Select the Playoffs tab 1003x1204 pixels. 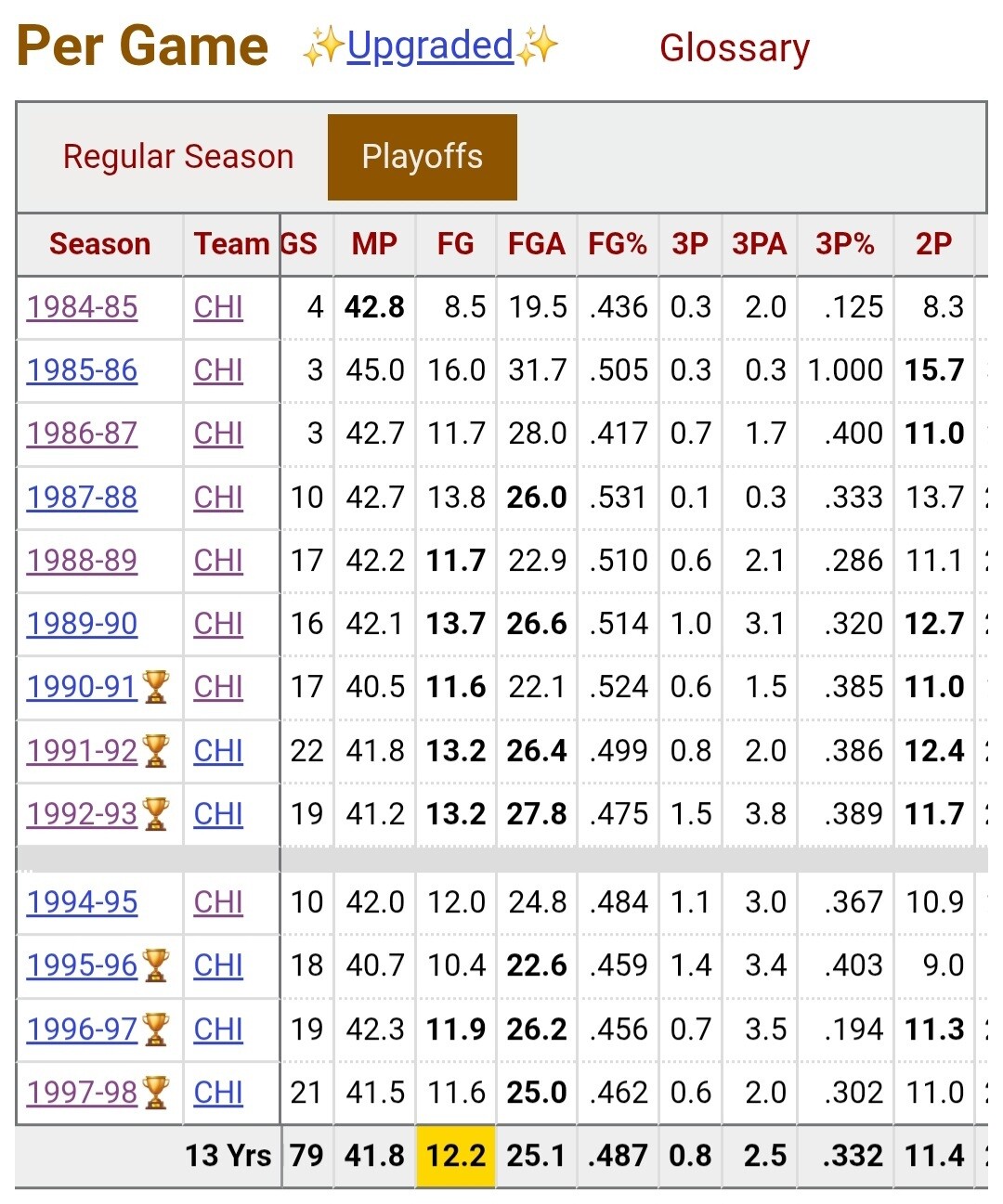[423, 157]
